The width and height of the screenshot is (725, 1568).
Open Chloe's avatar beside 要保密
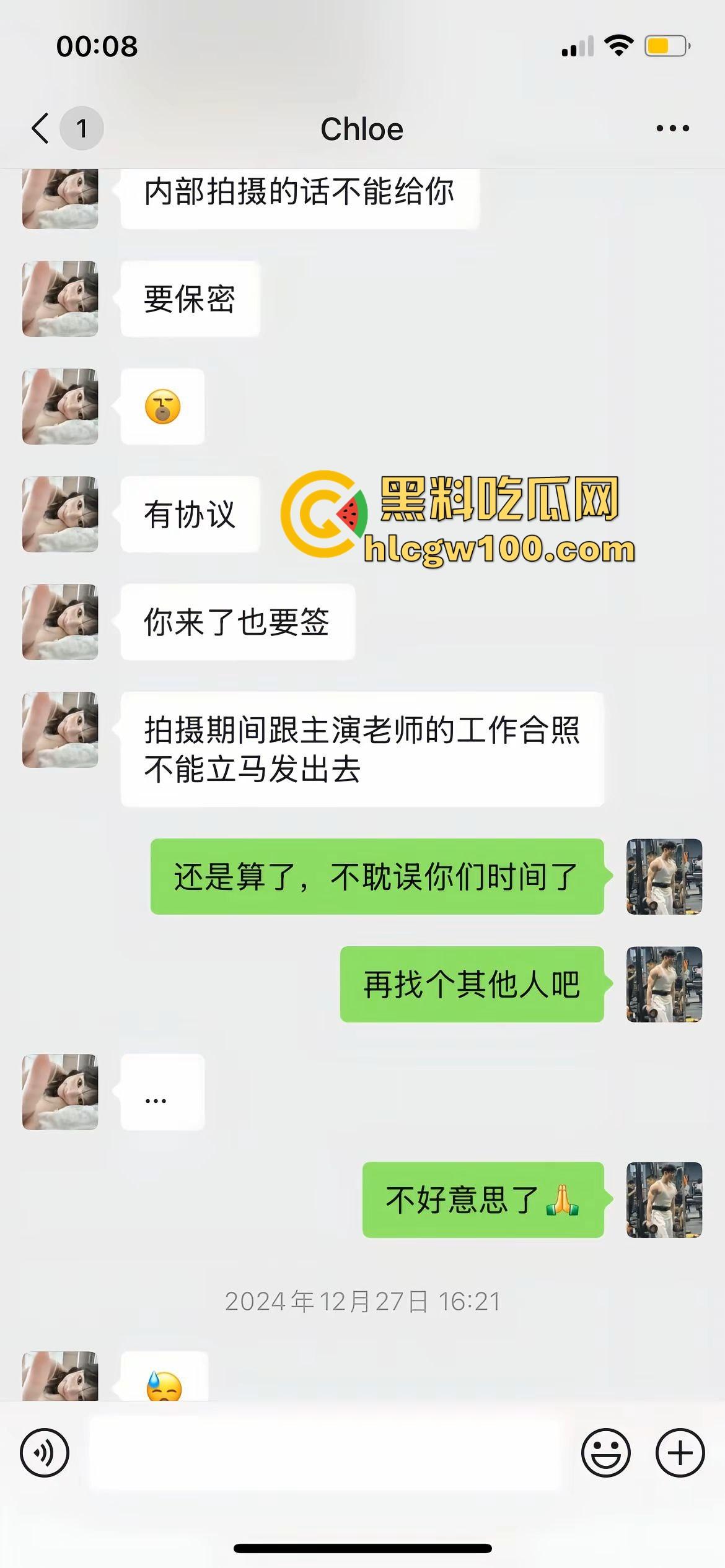tap(60, 299)
